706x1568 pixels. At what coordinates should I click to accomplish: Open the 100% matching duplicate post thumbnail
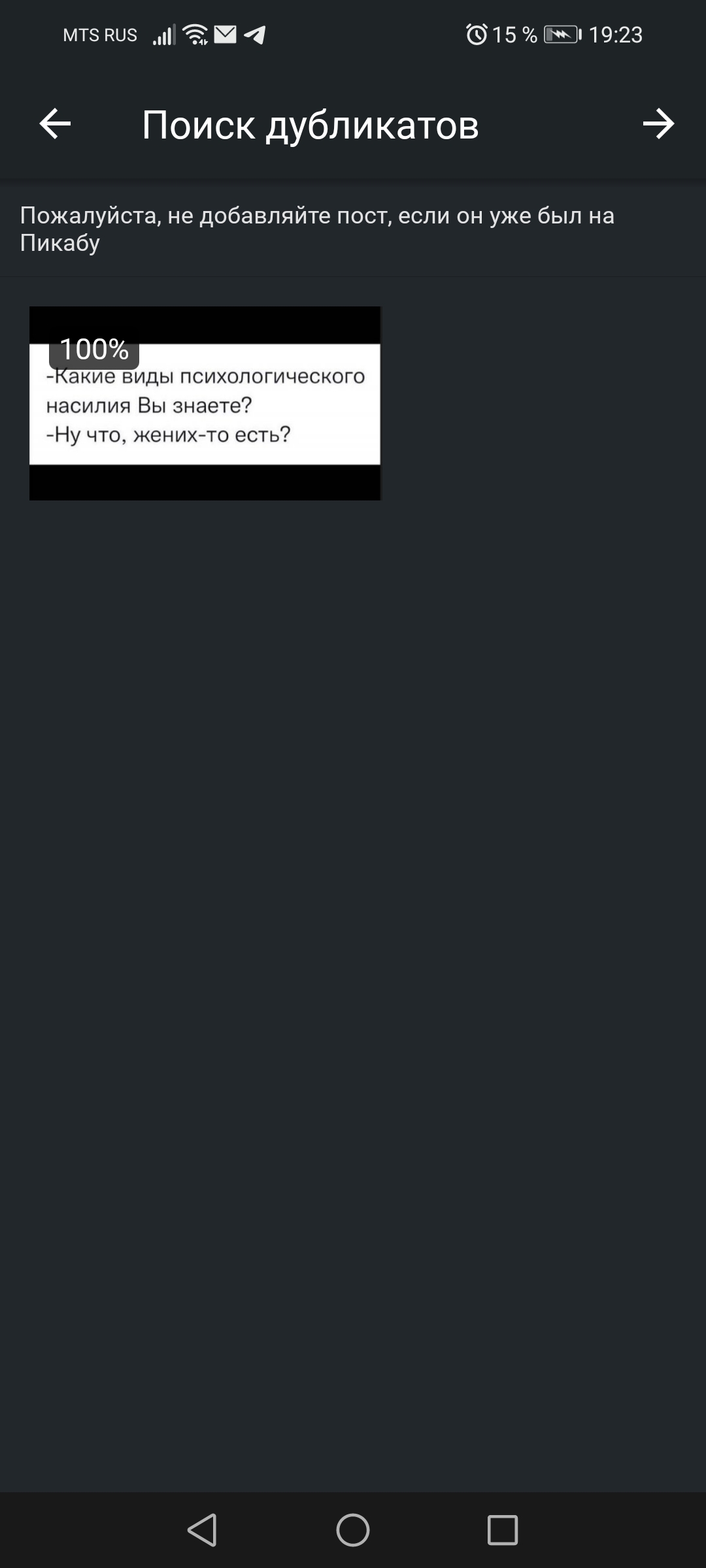205,403
